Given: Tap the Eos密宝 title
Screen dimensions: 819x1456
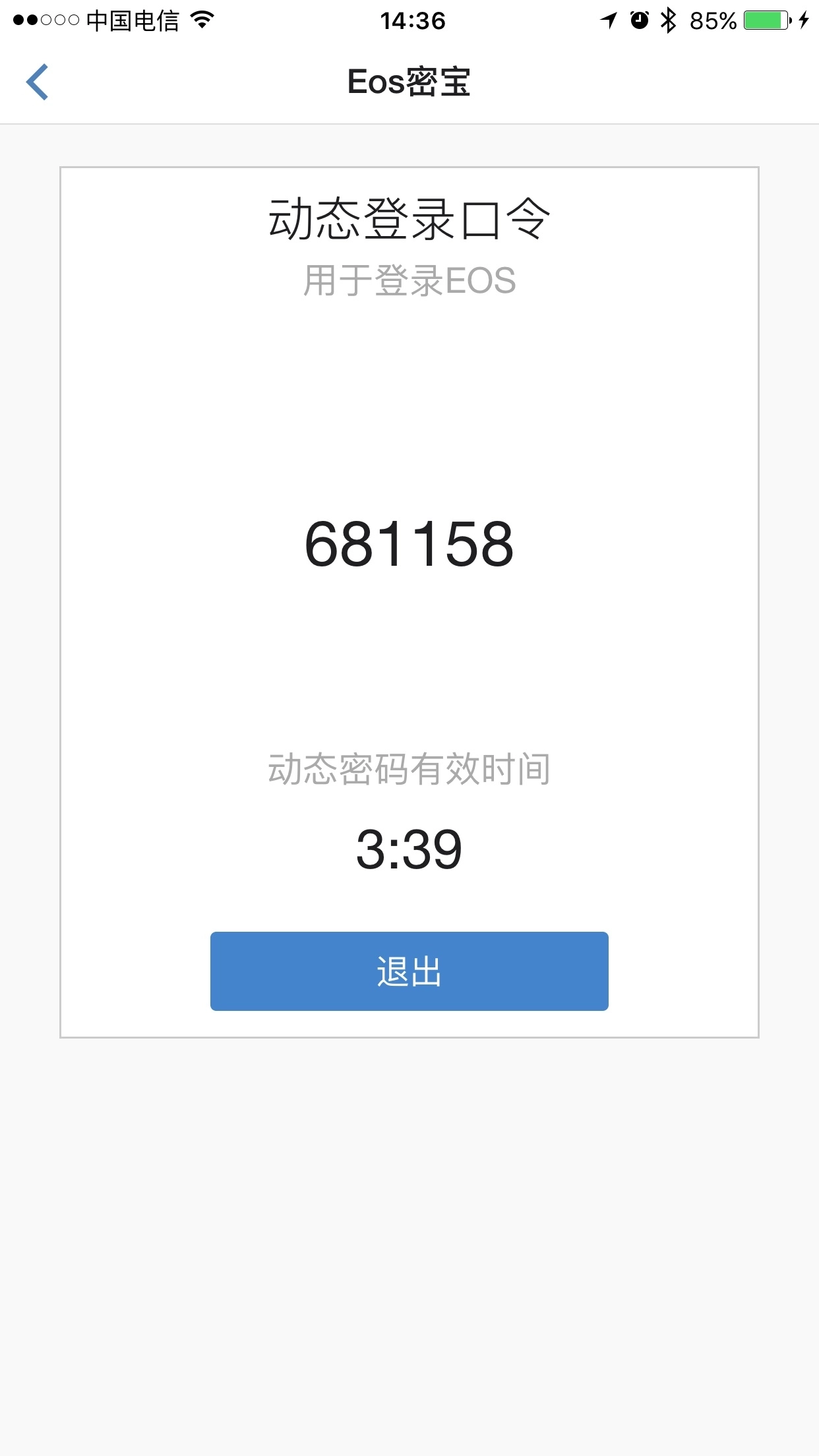Looking at the screenshot, I should click(409, 80).
